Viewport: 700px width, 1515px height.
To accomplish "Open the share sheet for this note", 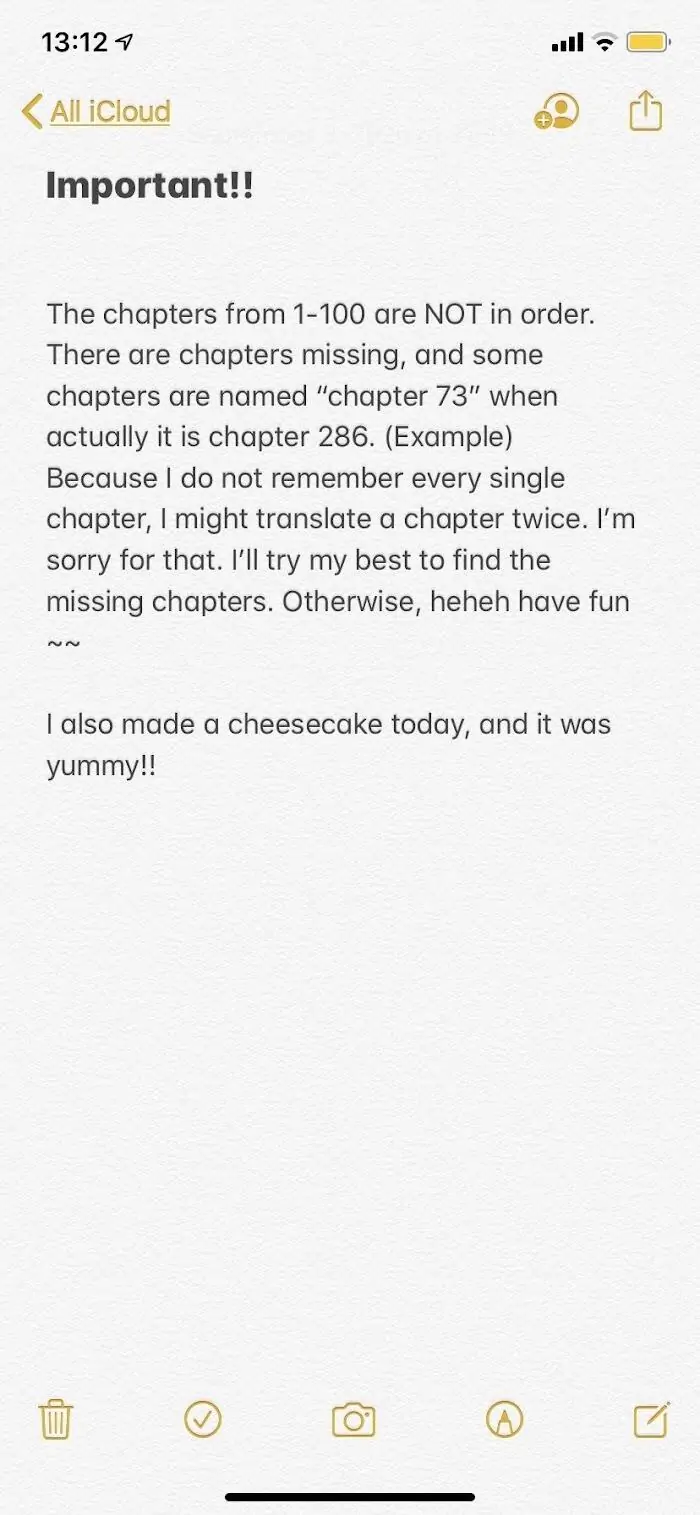I will pos(646,110).
